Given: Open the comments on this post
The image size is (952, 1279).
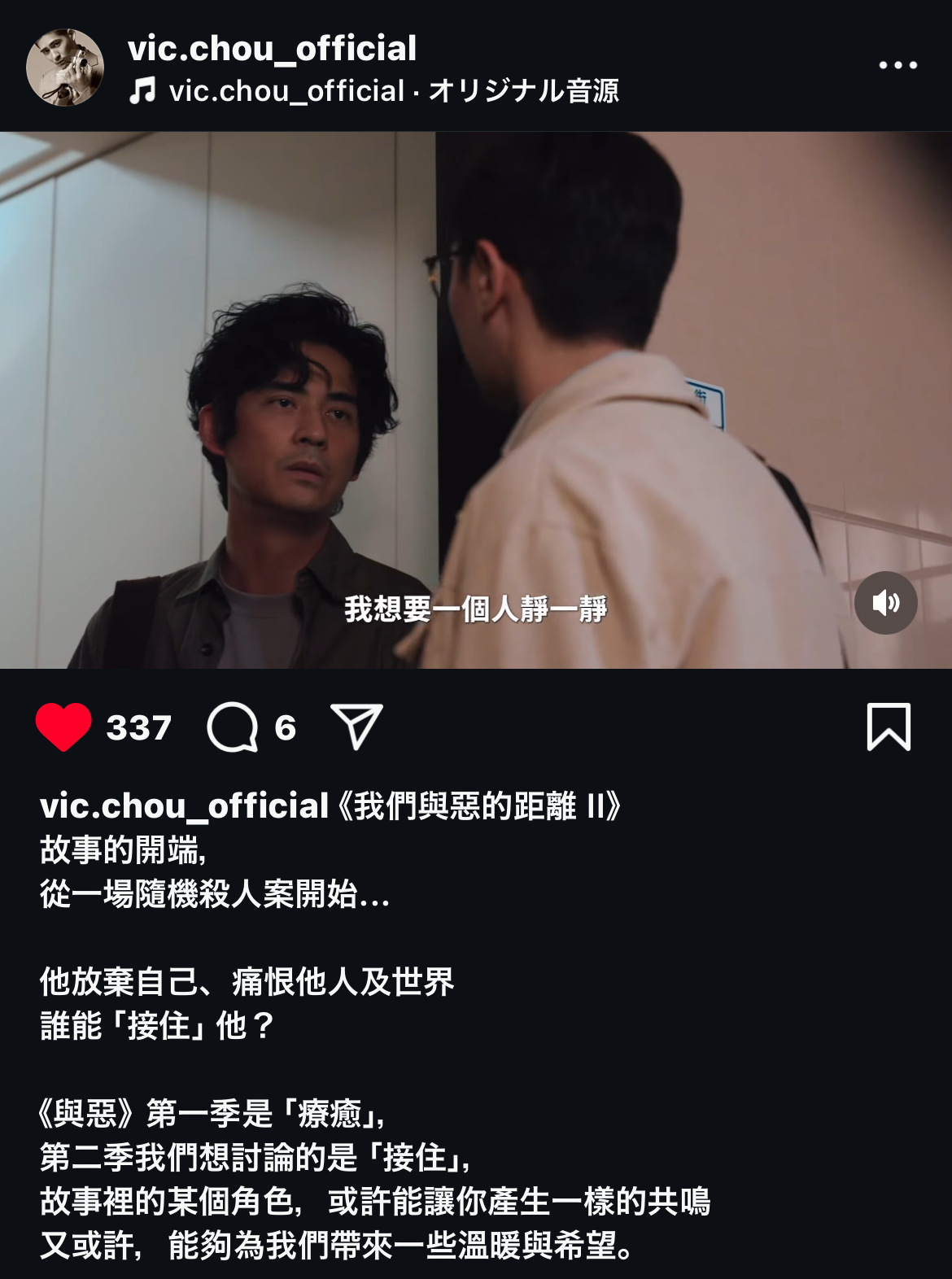Looking at the screenshot, I should click(233, 727).
